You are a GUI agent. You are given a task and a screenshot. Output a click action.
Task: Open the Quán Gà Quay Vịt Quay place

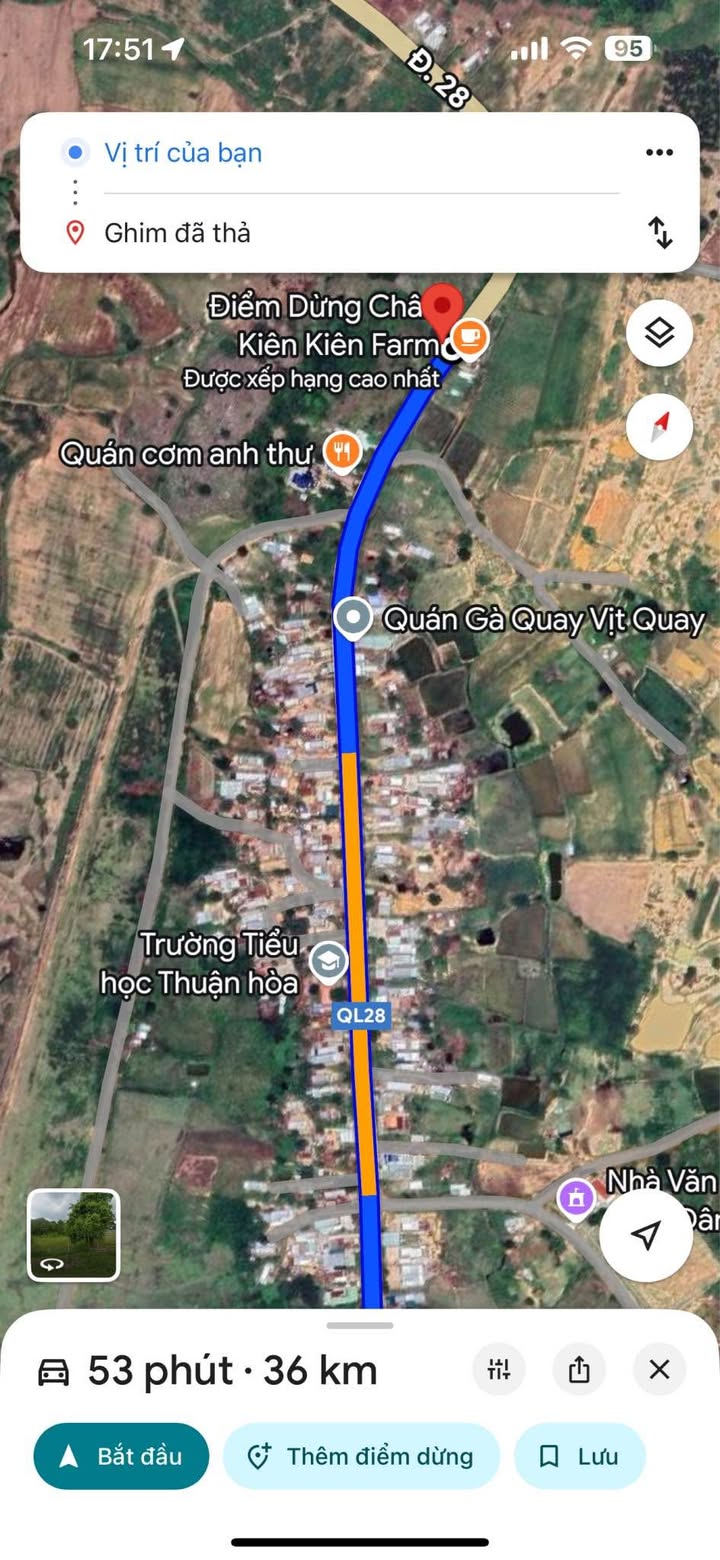[352, 620]
